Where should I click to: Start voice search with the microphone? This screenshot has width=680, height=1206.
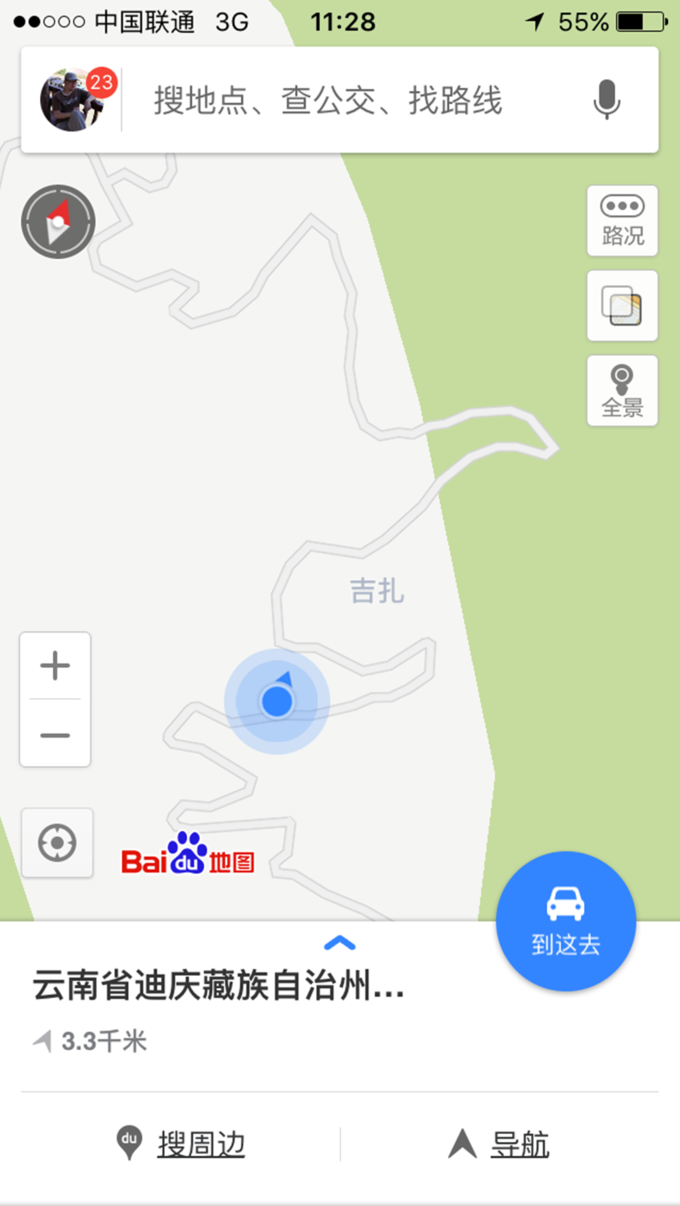(x=607, y=100)
